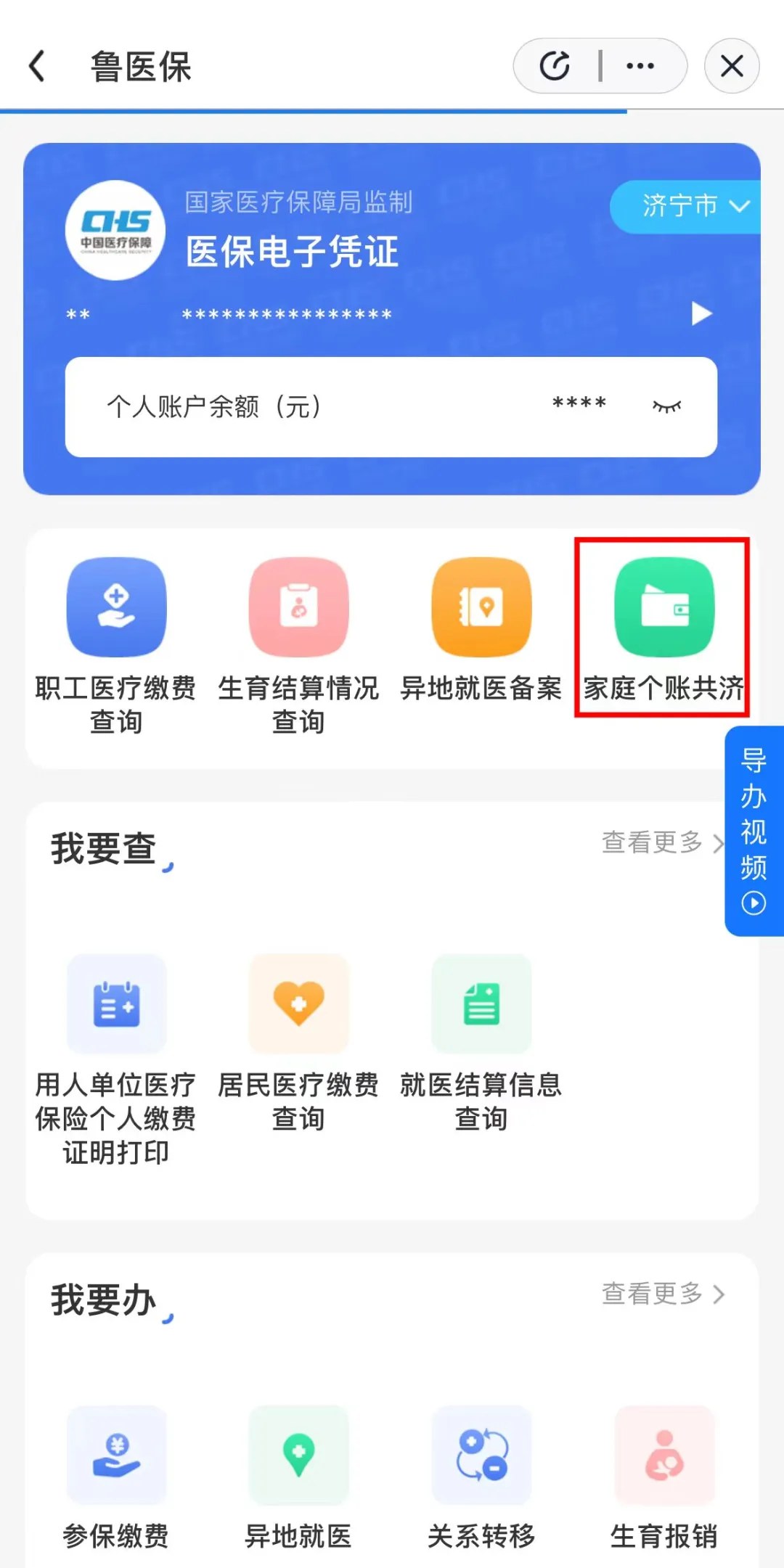
Task: Play the 导办视频 guide
Action: click(754, 831)
